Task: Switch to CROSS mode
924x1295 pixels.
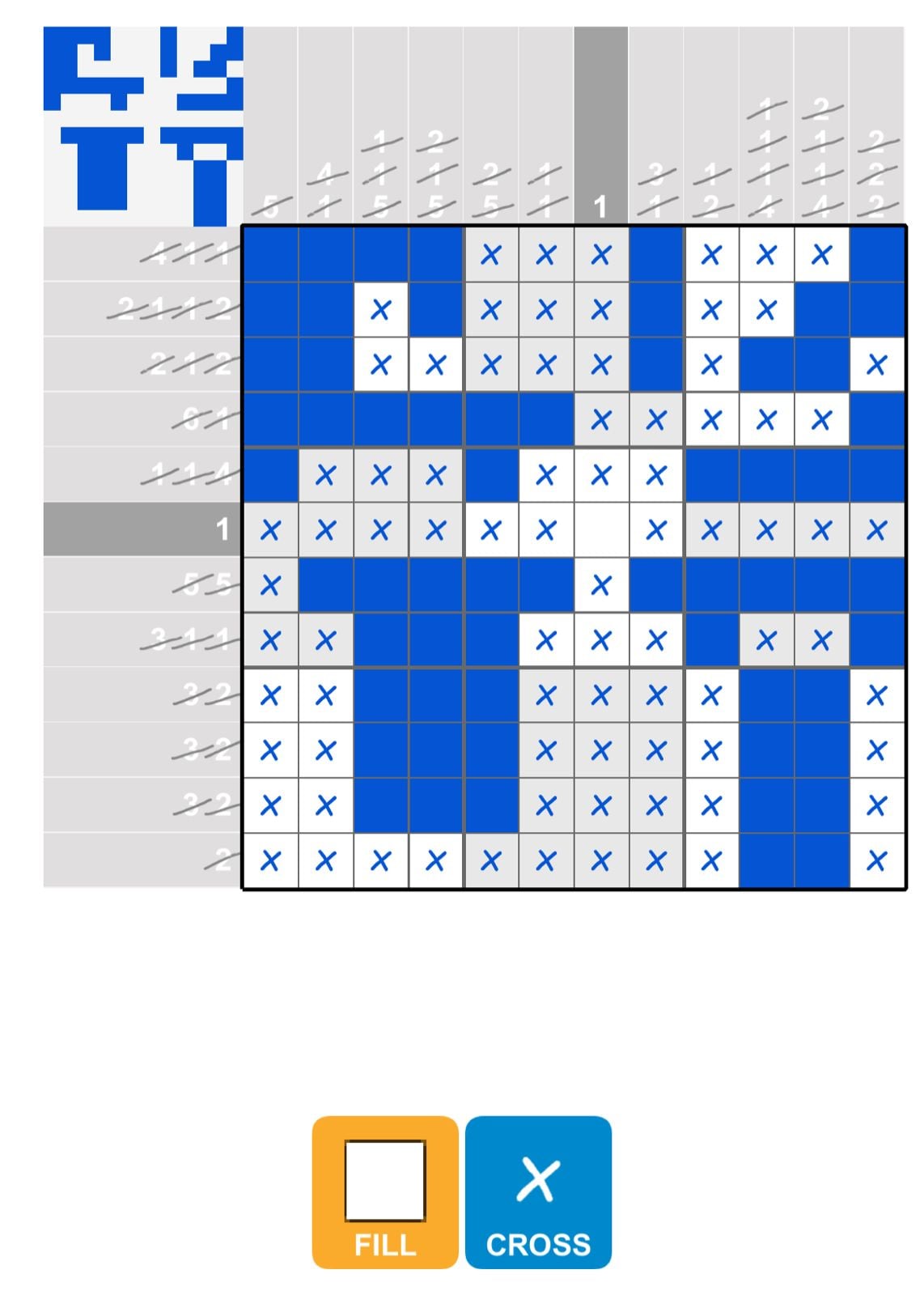Action: 538,1191
